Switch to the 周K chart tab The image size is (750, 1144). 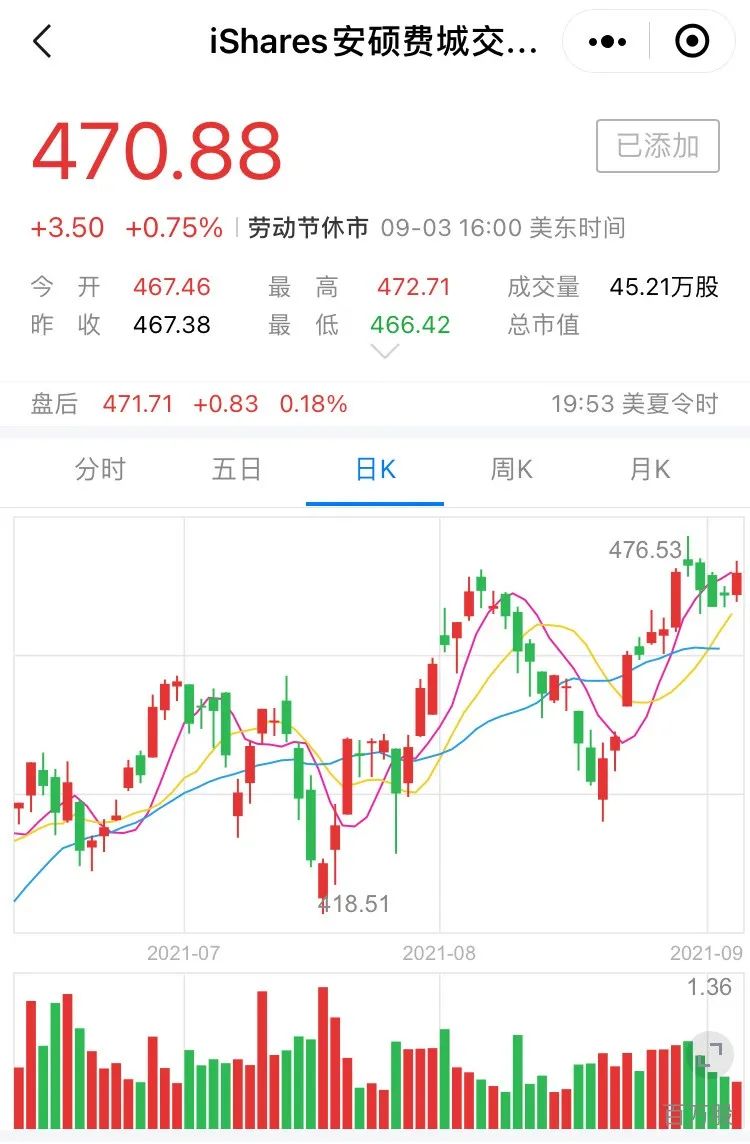pos(511,468)
